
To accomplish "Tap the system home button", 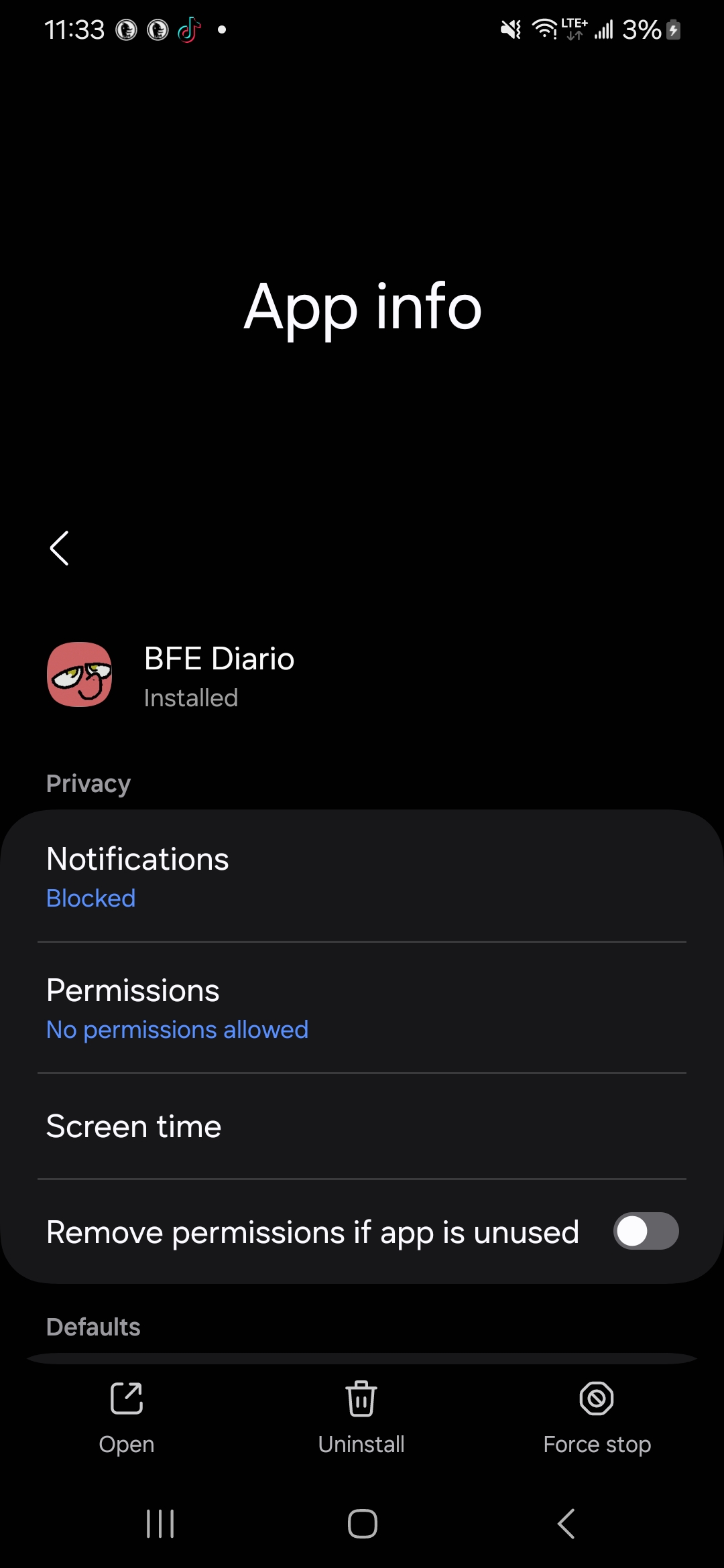I will 362,1524.
